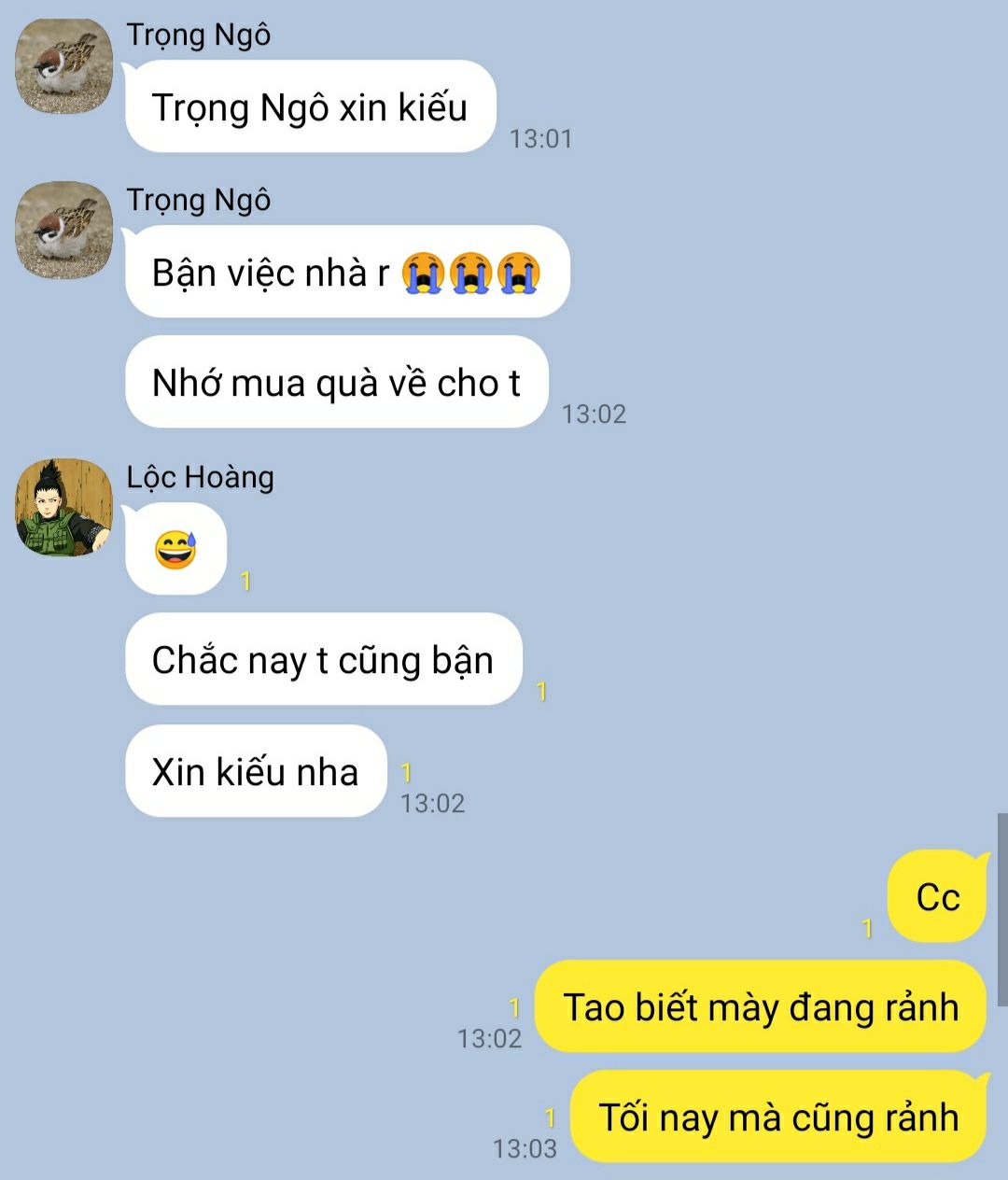Tap Trọng Ngô's avatar beside "Bận việc nhà r"
1008x1180 pixels.
pyautogui.click(x=63, y=231)
